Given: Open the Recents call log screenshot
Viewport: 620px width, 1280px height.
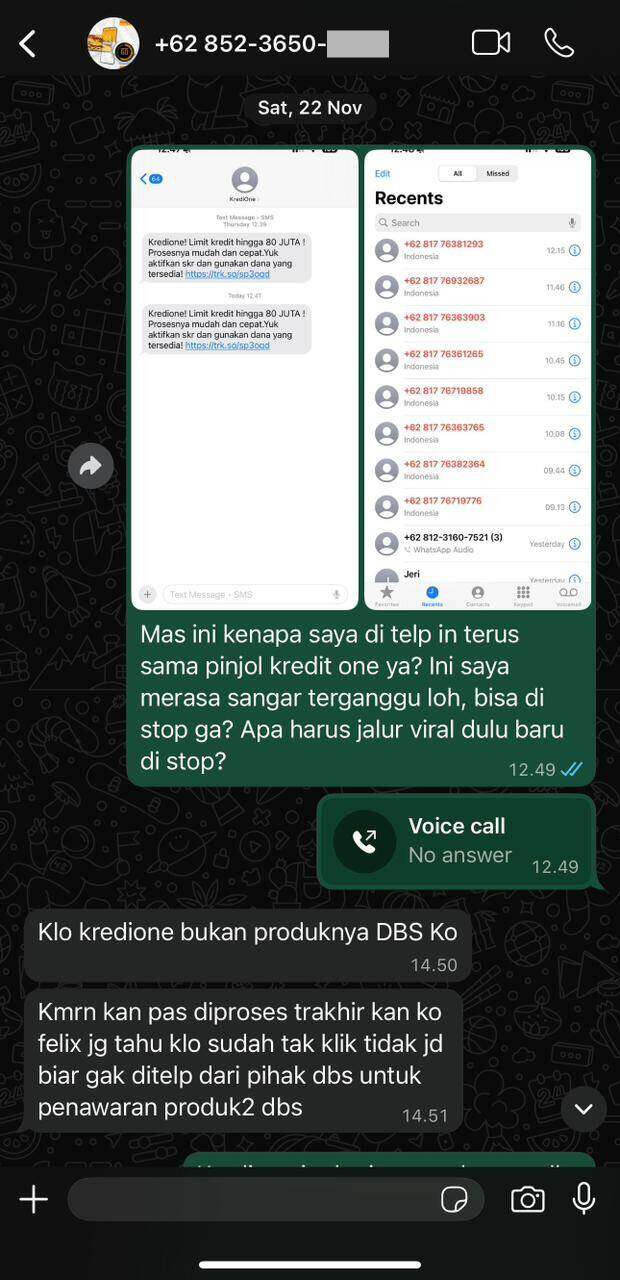Looking at the screenshot, I should [477, 378].
